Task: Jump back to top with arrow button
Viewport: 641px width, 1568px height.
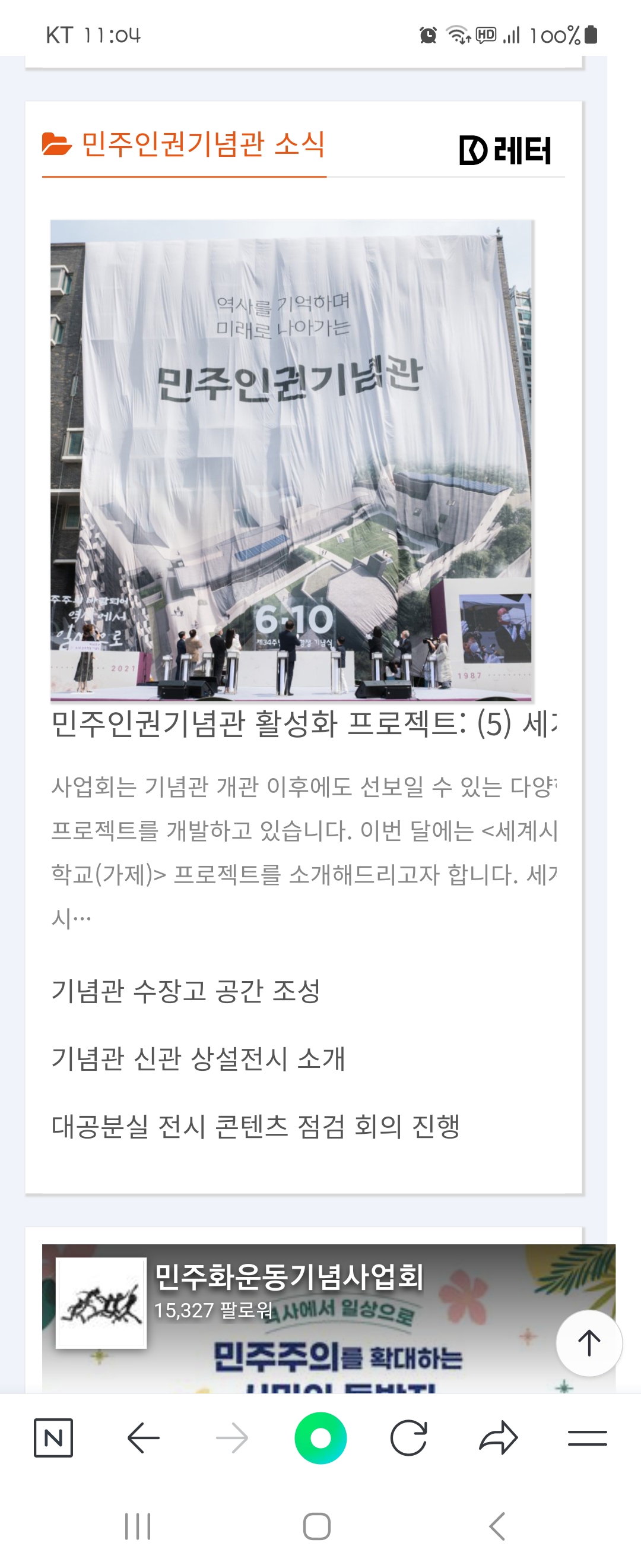Action: pos(588,1343)
